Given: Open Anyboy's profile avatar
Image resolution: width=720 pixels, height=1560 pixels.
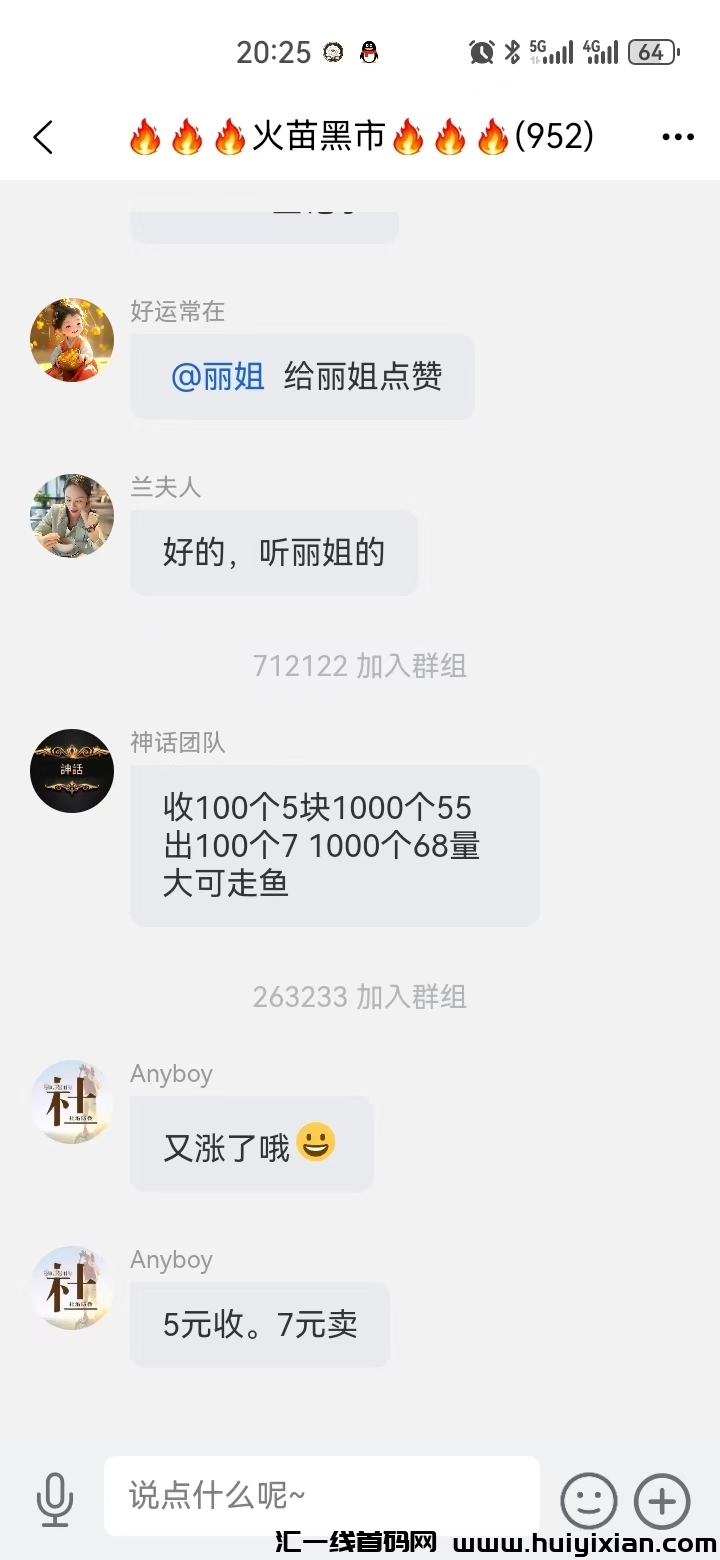Looking at the screenshot, I should point(71,1101).
